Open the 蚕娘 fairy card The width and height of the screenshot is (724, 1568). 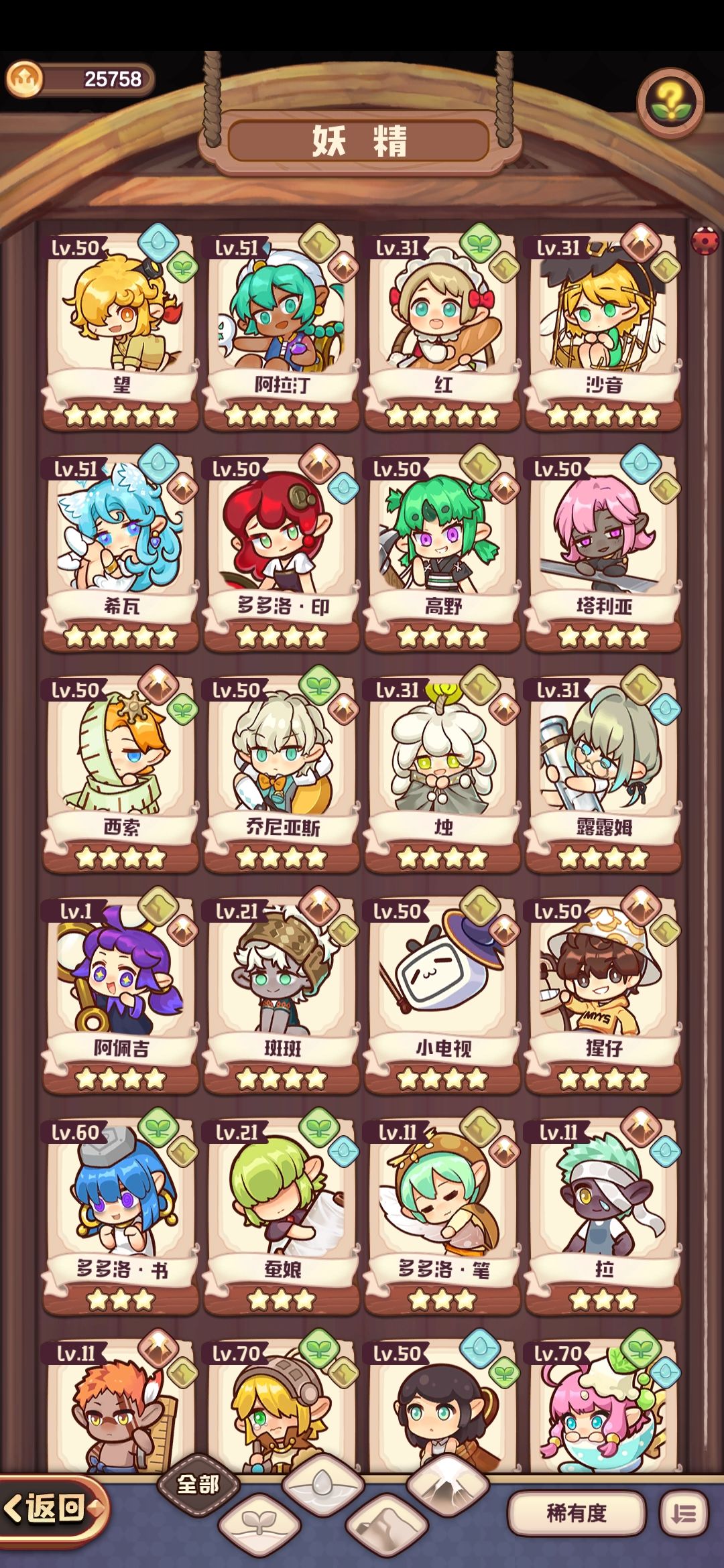[x=282, y=1216]
